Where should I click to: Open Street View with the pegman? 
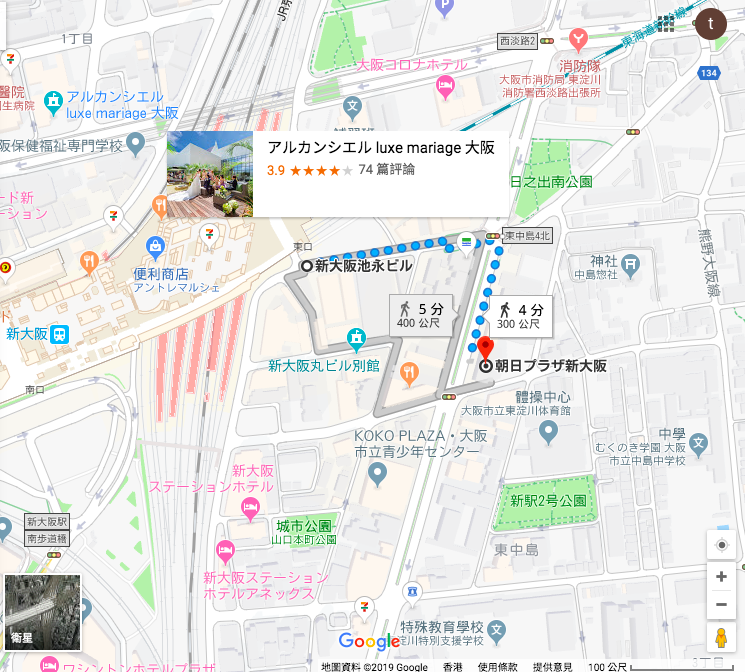tap(721, 638)
